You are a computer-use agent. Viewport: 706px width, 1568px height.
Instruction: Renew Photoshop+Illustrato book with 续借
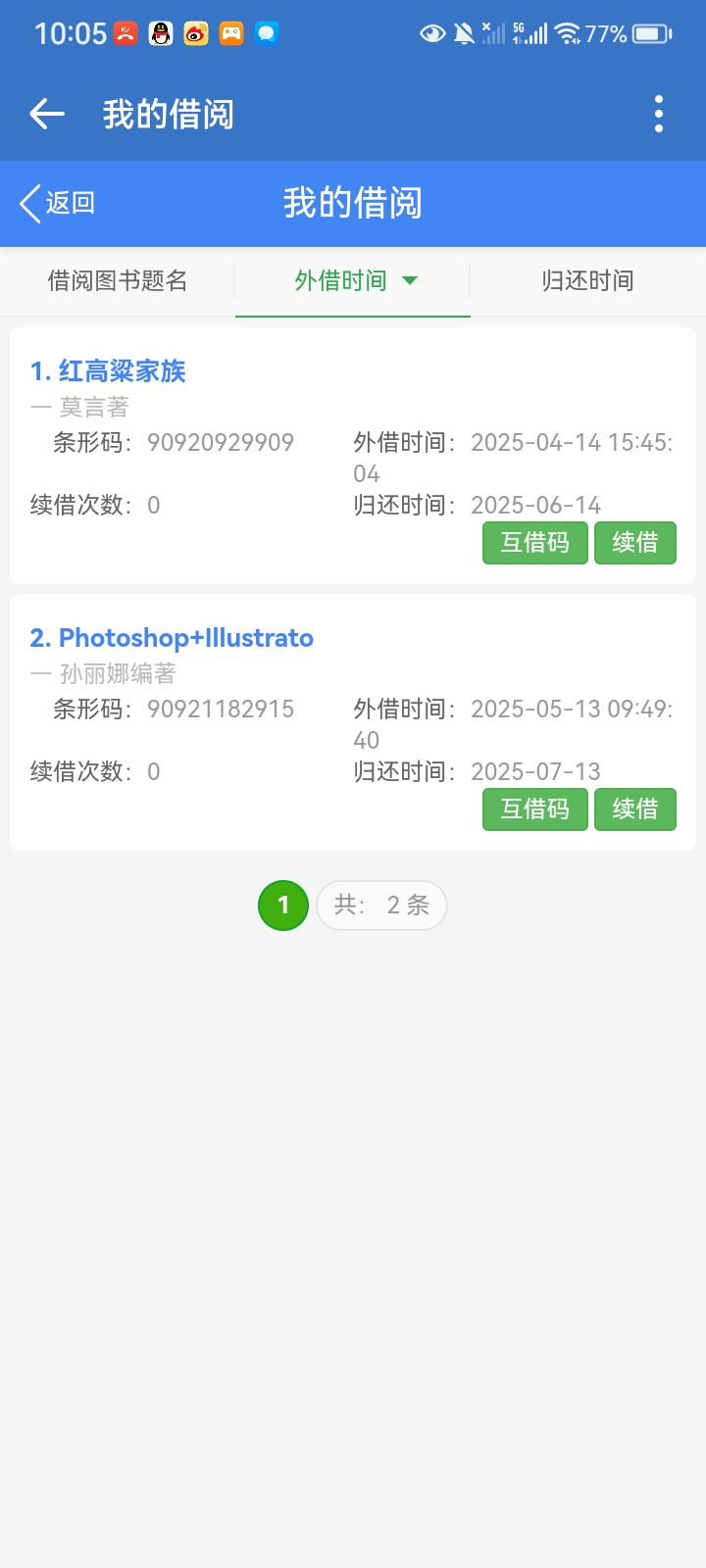click(x=634, y=809)
